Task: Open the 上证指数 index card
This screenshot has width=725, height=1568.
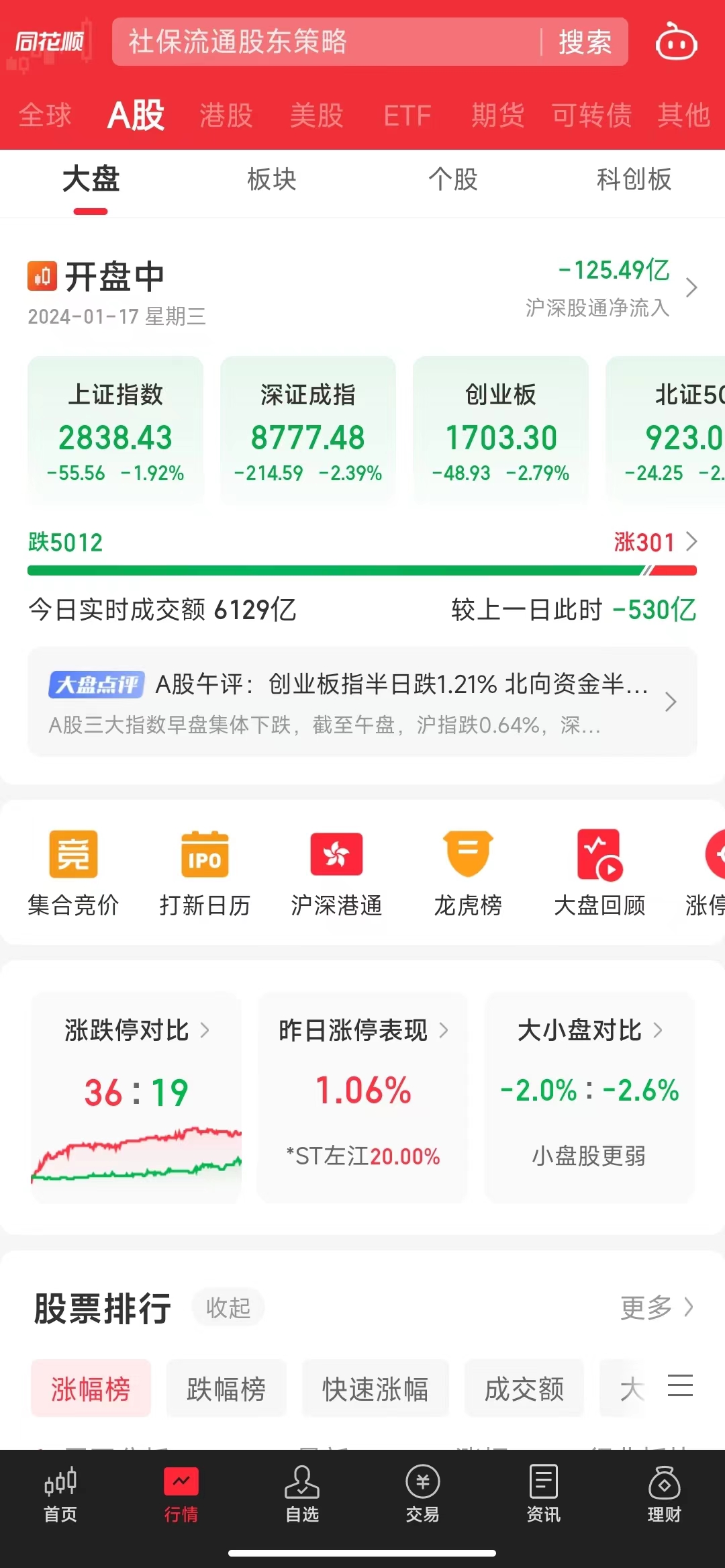Action: [115, 431]
